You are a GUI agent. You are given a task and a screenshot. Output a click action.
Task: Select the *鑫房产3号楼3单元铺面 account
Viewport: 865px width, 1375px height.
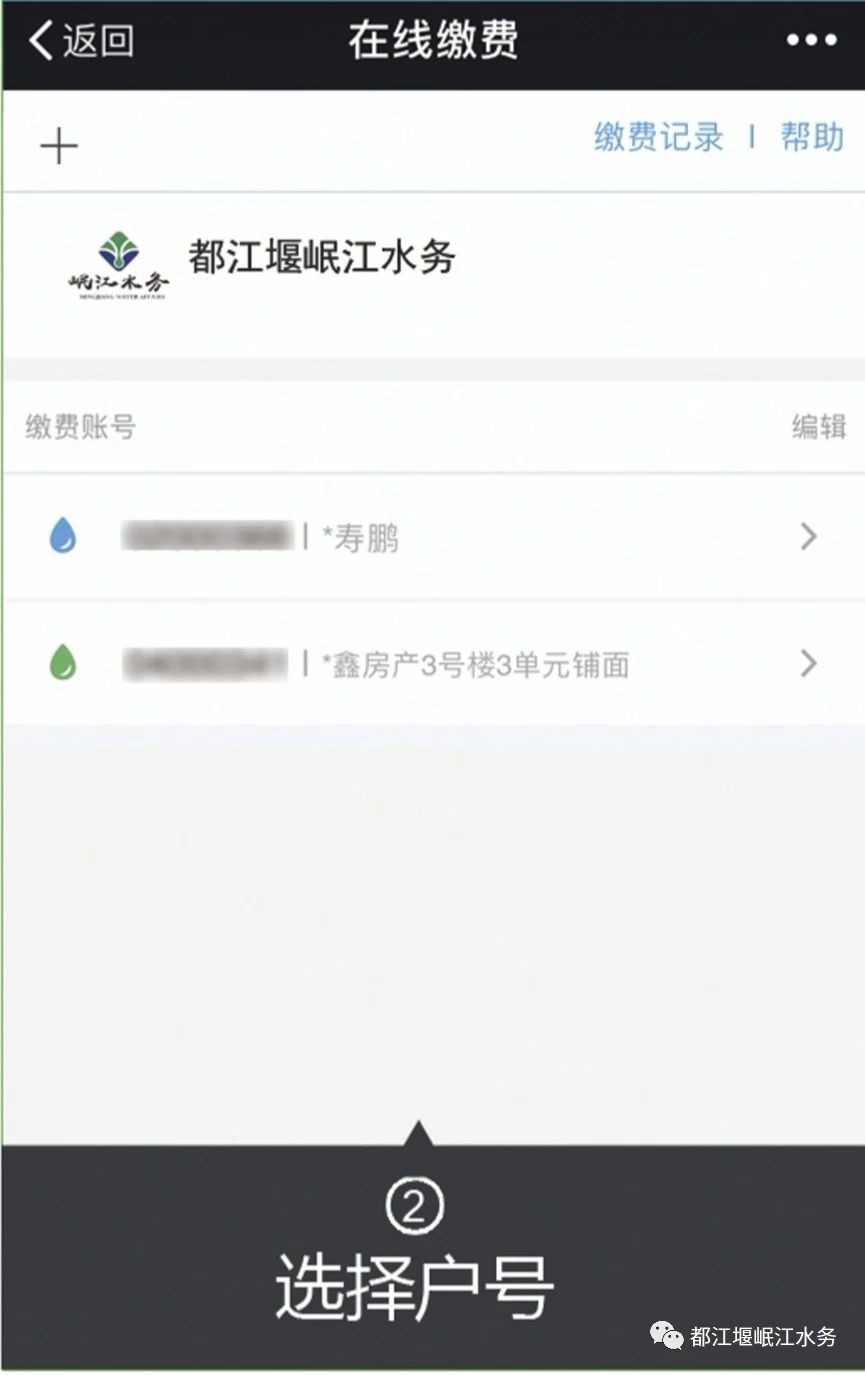[x=432, y=664]
